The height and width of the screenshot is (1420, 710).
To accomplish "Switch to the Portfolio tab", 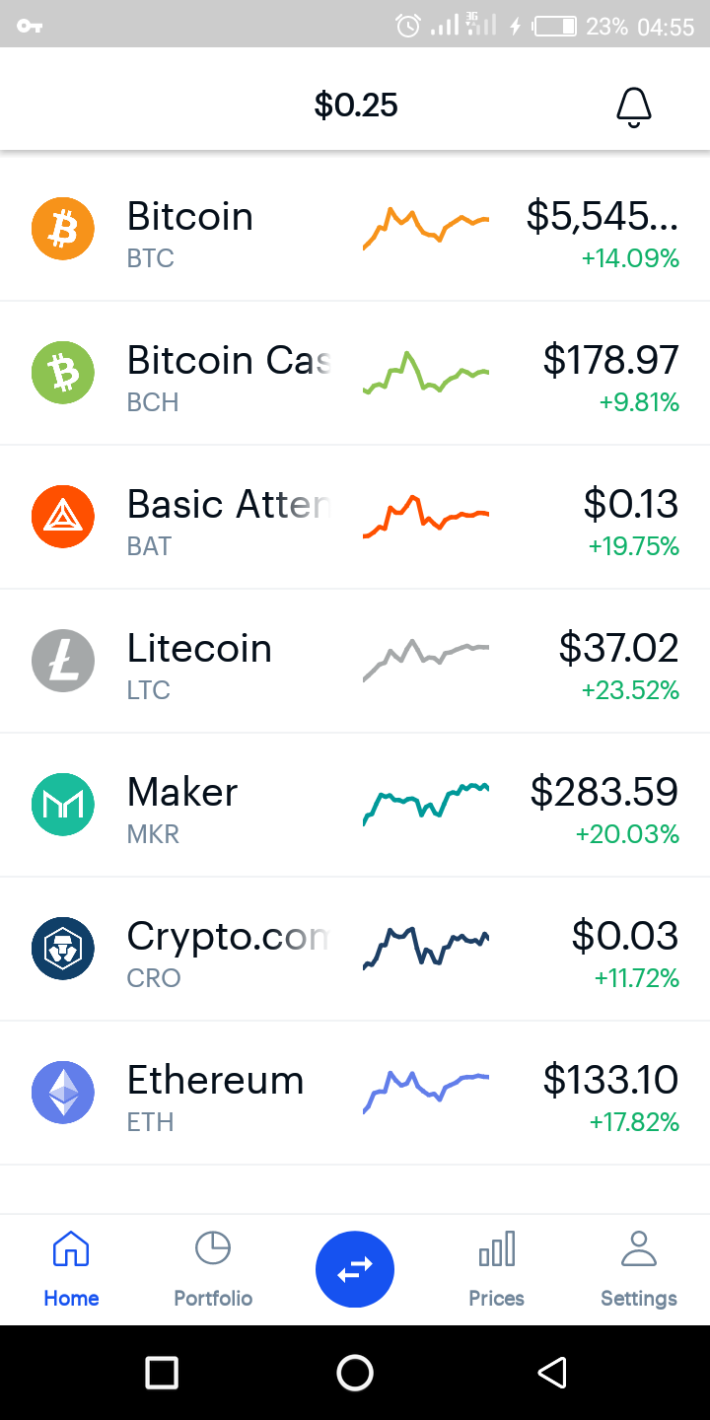I will tap(213, 1270).
